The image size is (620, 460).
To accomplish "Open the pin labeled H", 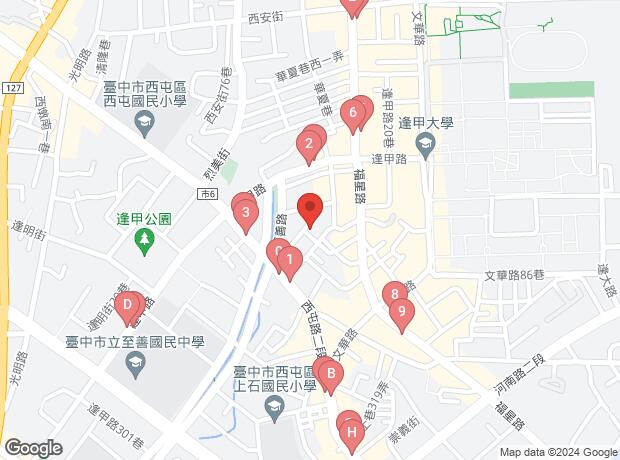I will (351, 432).
